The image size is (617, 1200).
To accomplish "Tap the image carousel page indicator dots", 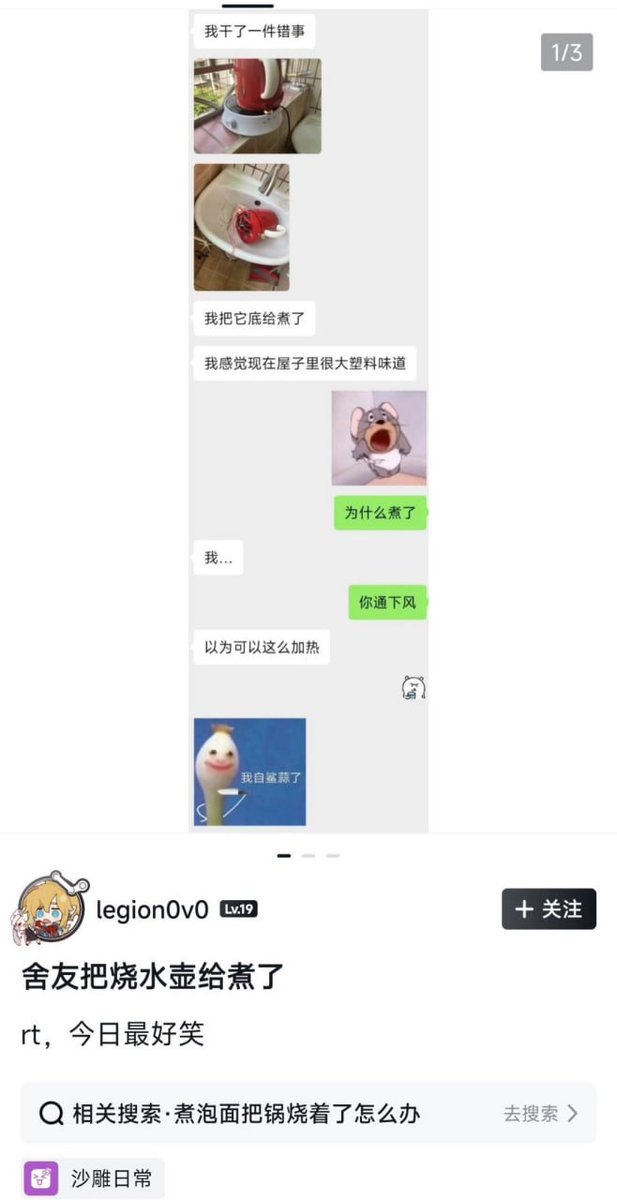I will (308, 856).
